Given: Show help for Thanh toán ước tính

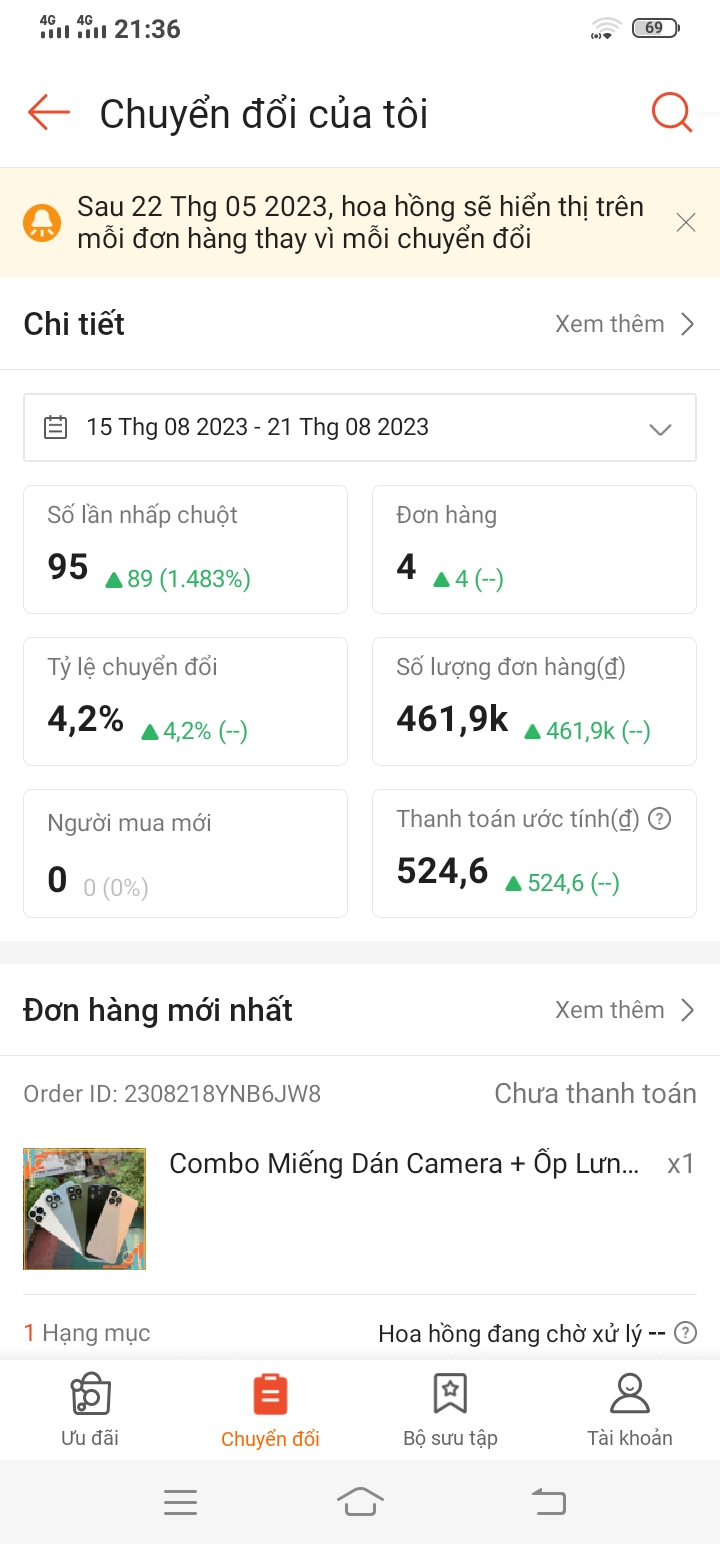Looking at the screenshot, I should click(x=659, y=819).
